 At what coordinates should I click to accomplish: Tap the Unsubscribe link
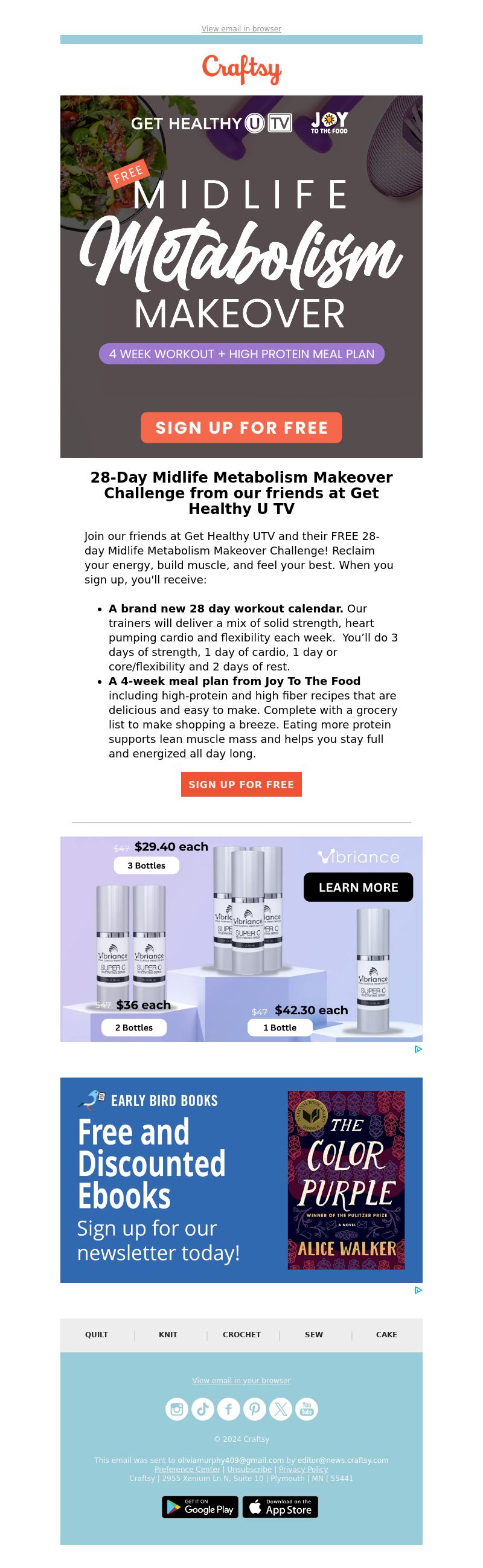(249, 1469)
